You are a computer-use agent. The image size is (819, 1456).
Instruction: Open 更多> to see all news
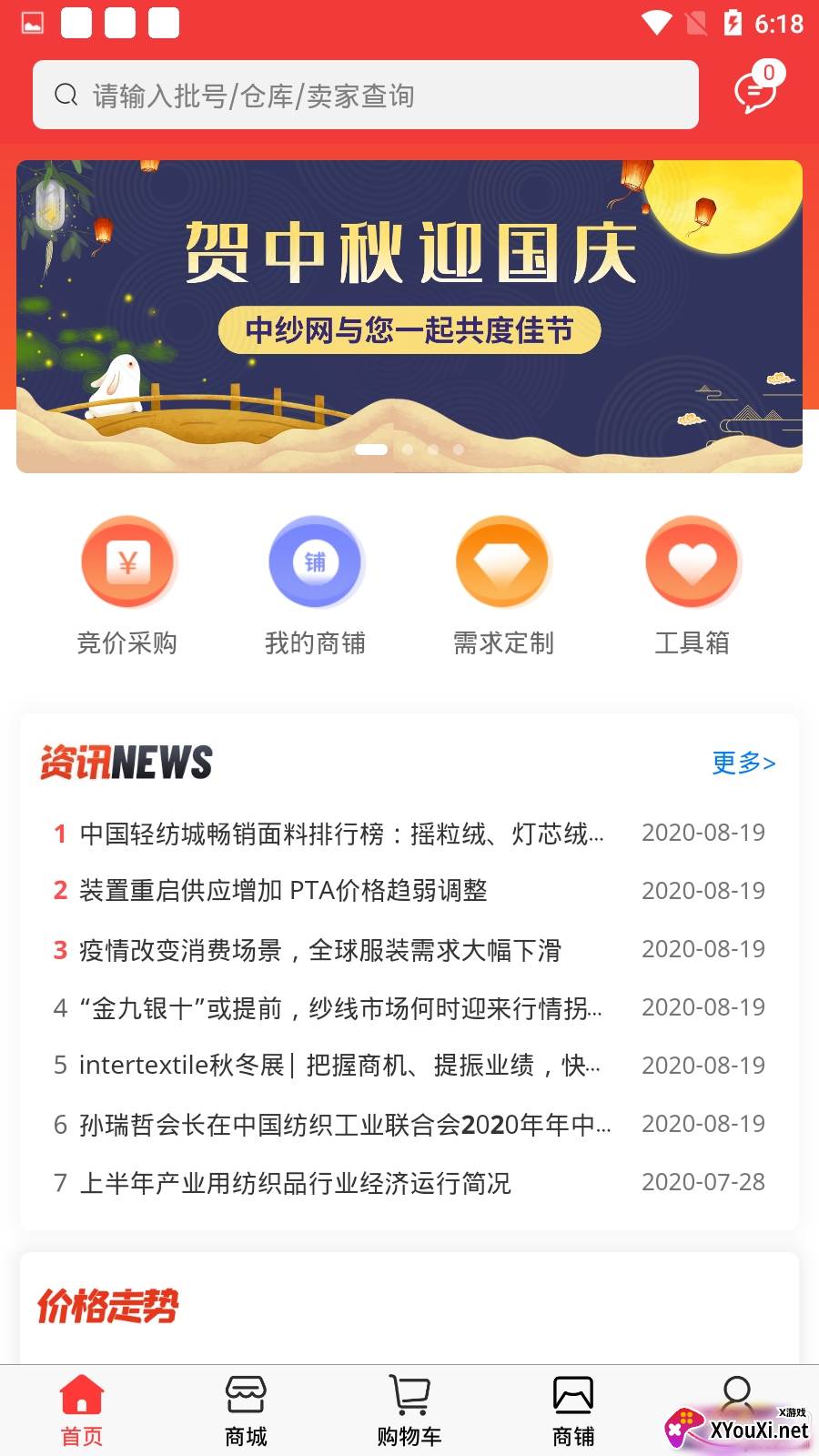[742, 764]
